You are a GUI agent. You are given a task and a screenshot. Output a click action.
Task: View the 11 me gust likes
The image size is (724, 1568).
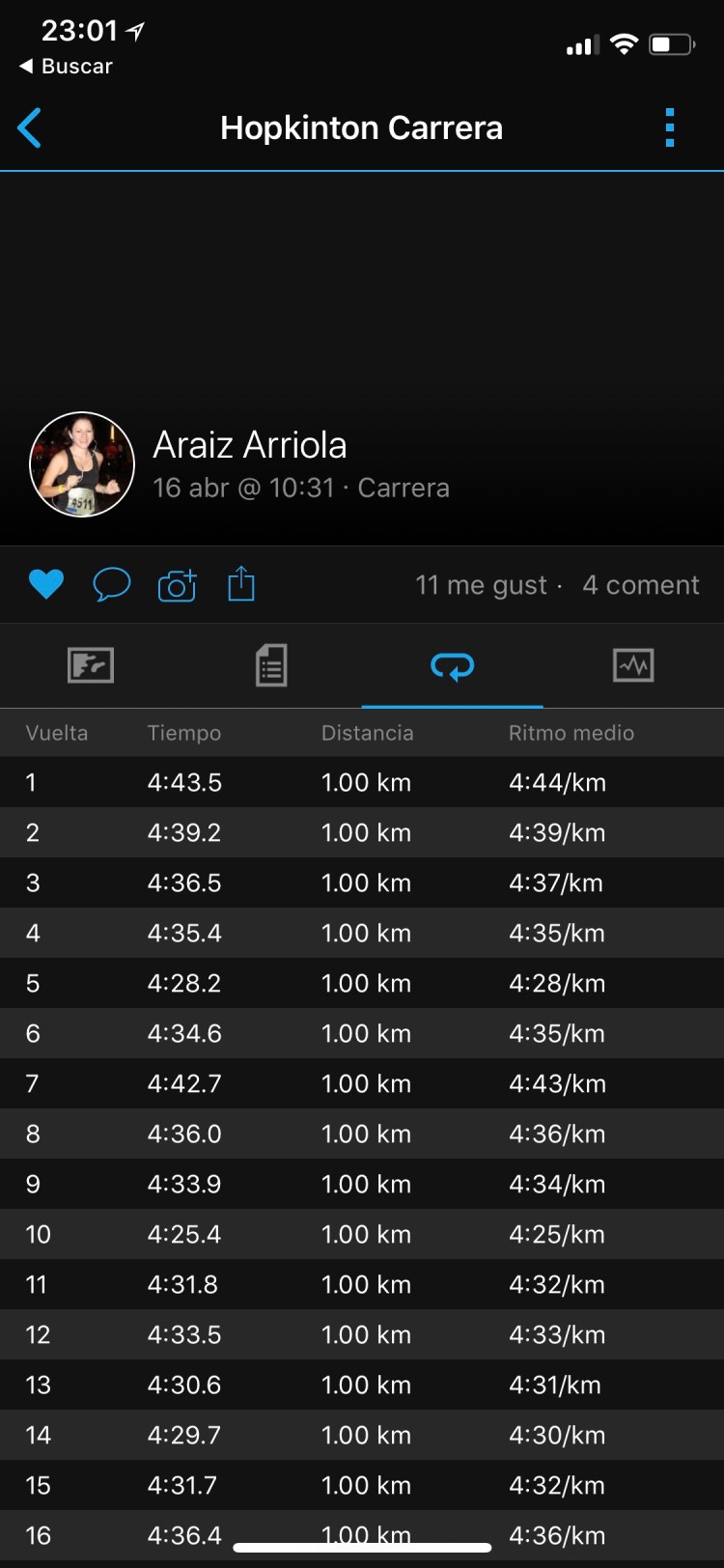click(481, 585)
